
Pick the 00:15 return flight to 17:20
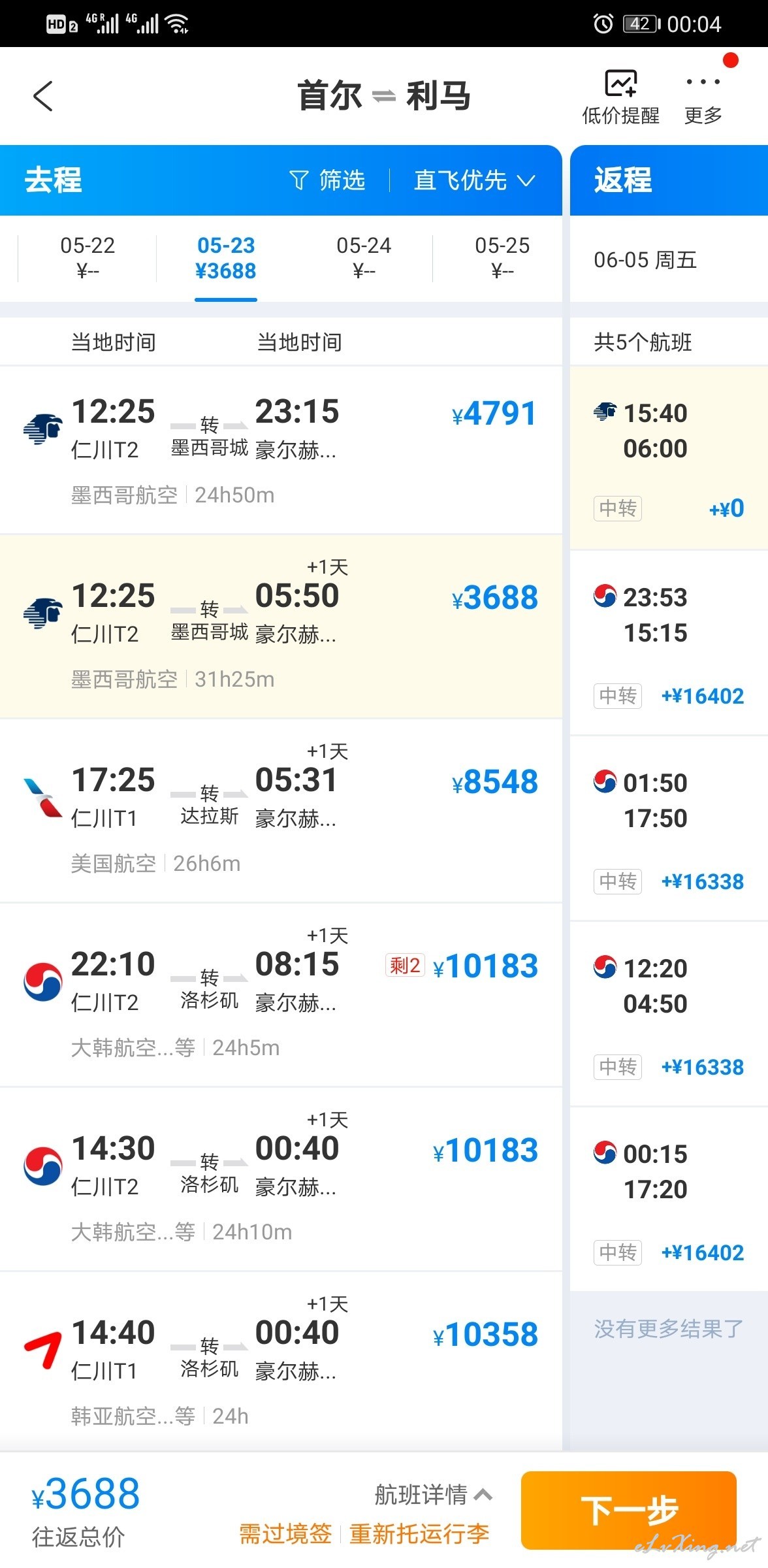(x=669, y=1200)
